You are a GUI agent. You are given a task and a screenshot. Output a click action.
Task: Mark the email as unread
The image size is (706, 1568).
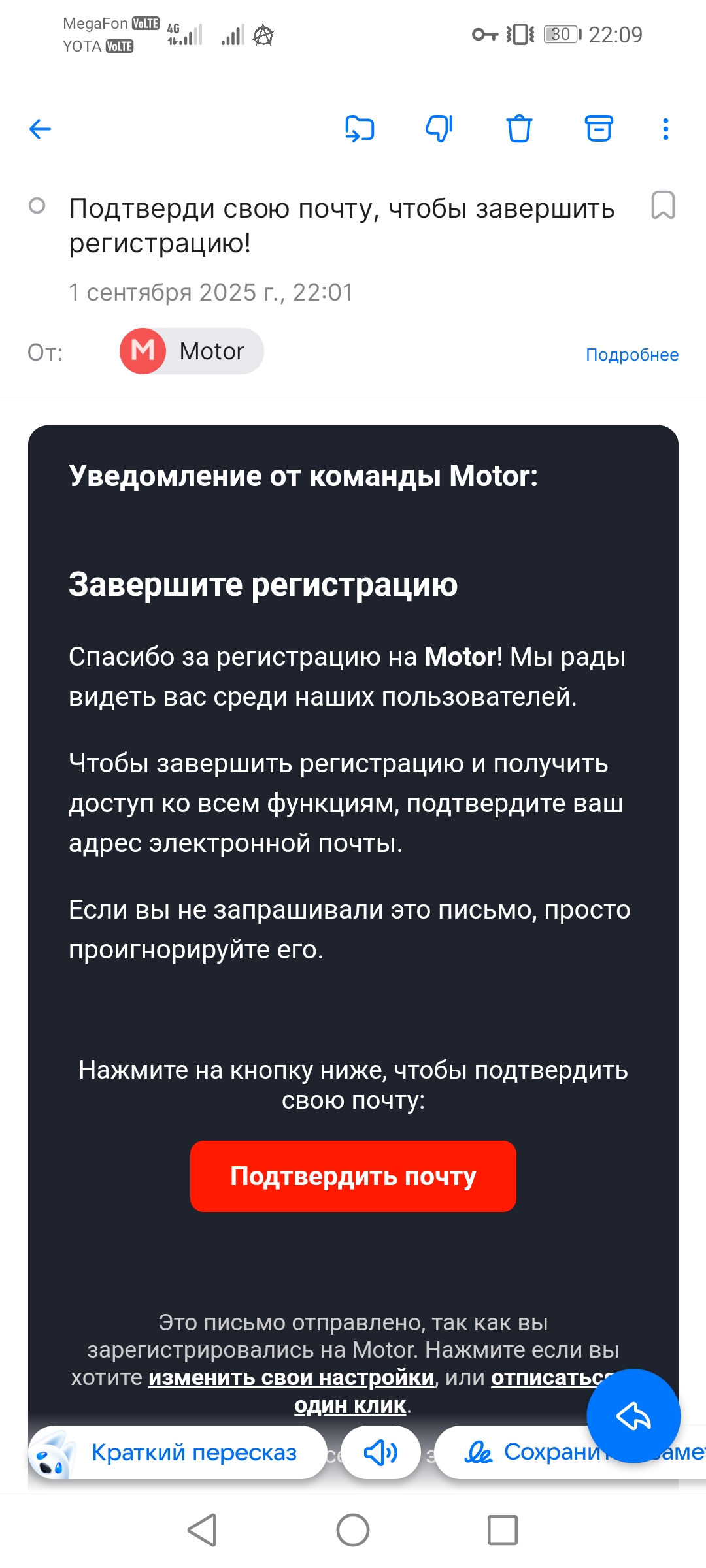click(37, 206)
